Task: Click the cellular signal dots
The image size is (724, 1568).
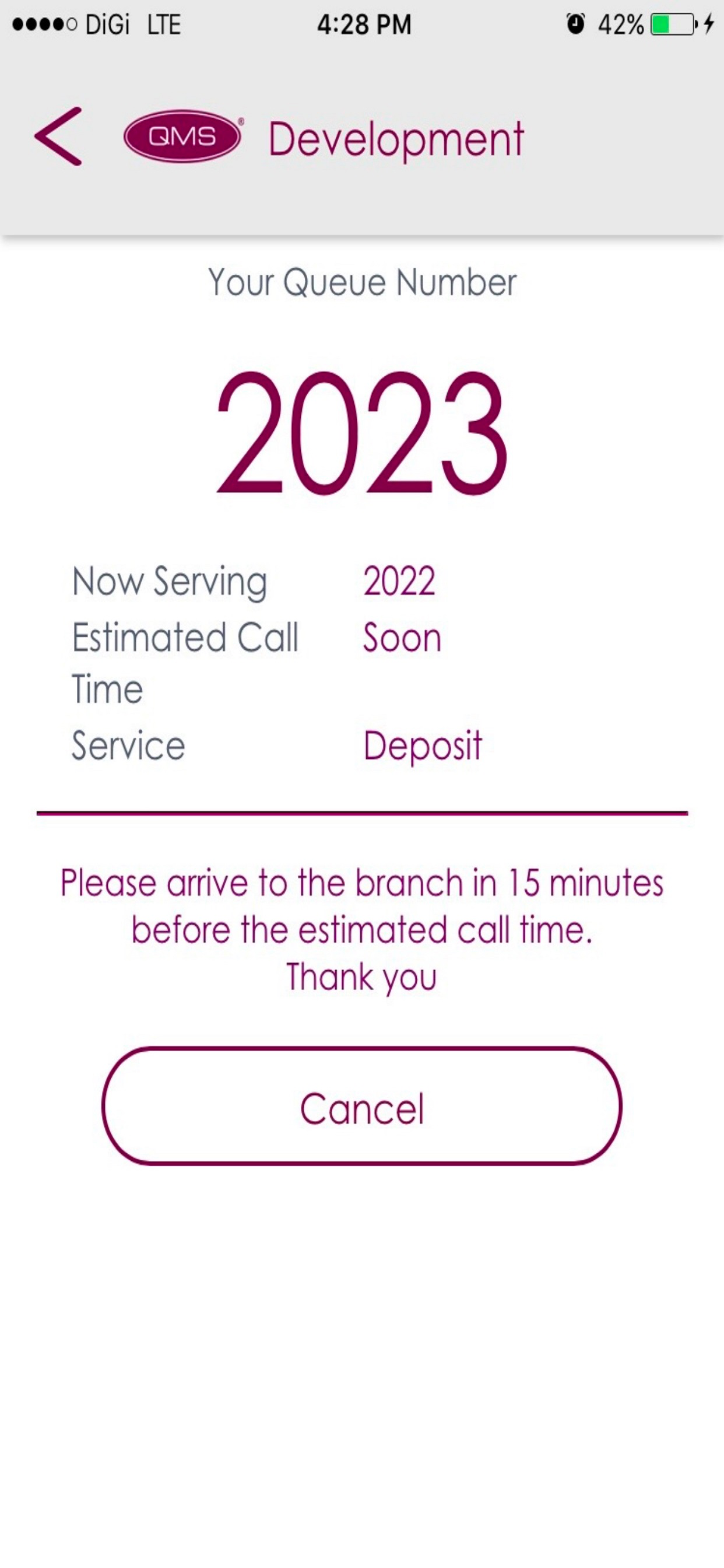Action: (43, 23)
